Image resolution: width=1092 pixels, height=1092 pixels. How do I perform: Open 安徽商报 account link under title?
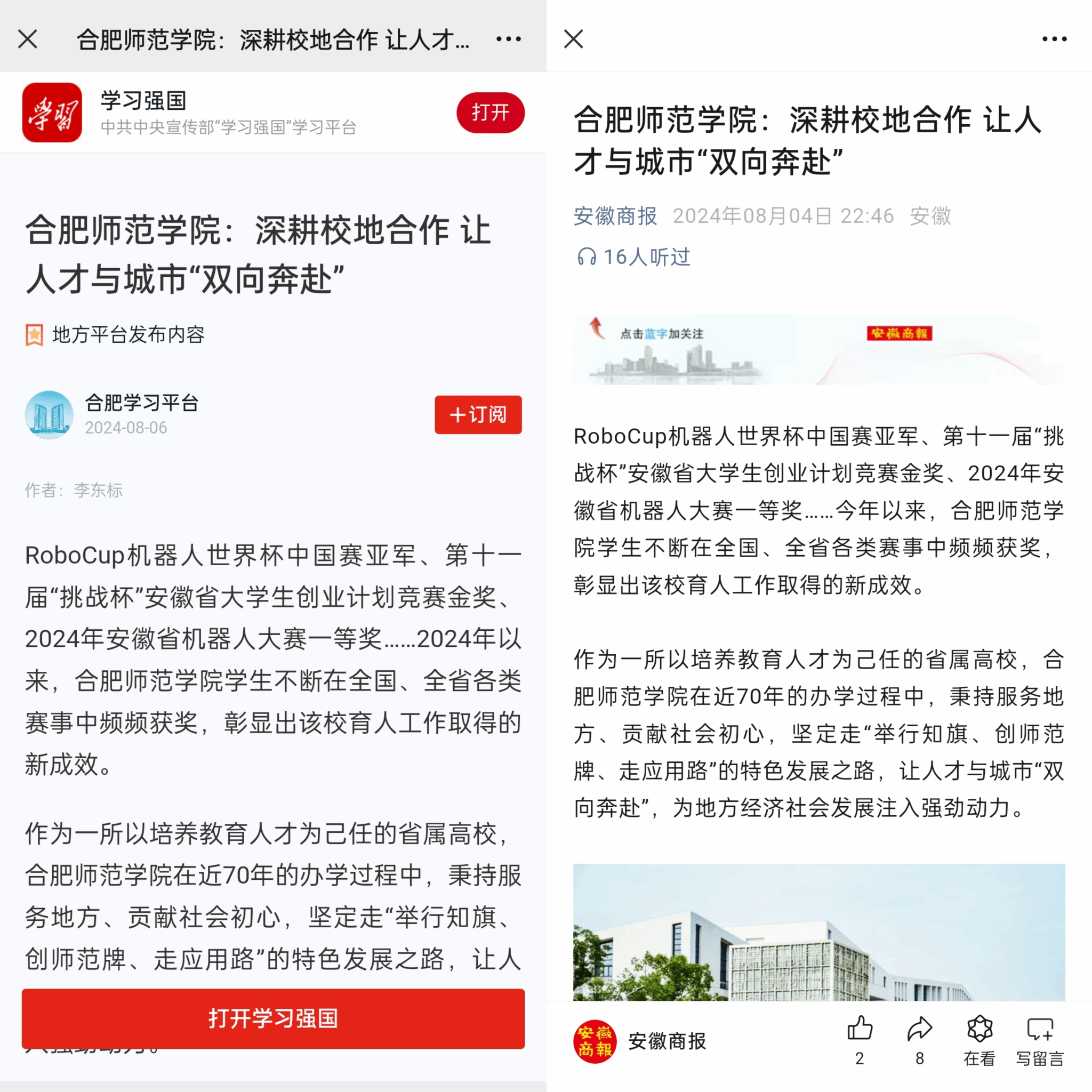[x=615, y=216]
